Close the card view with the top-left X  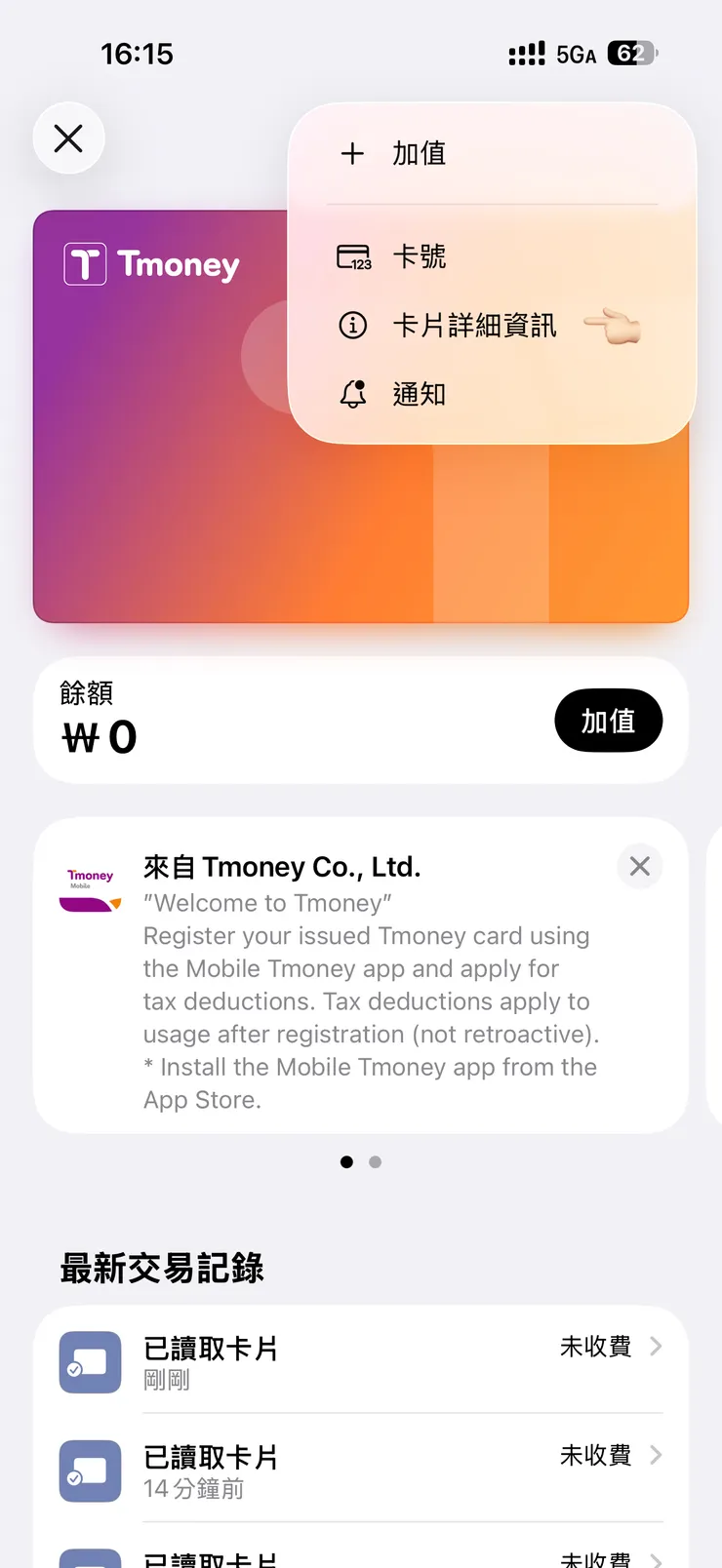[68, 138]
